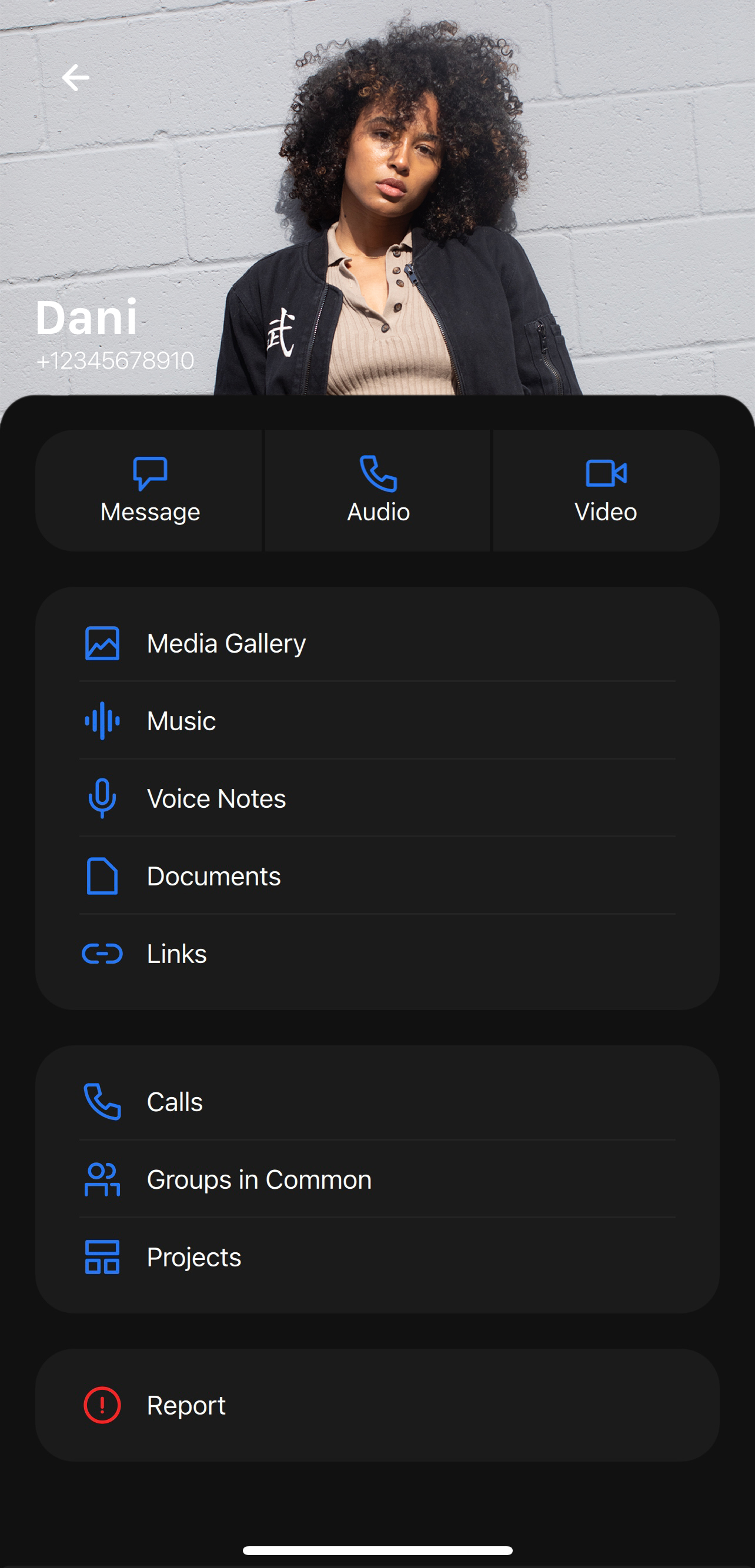Open the Media Gallery image icon

tap(102, 642)
